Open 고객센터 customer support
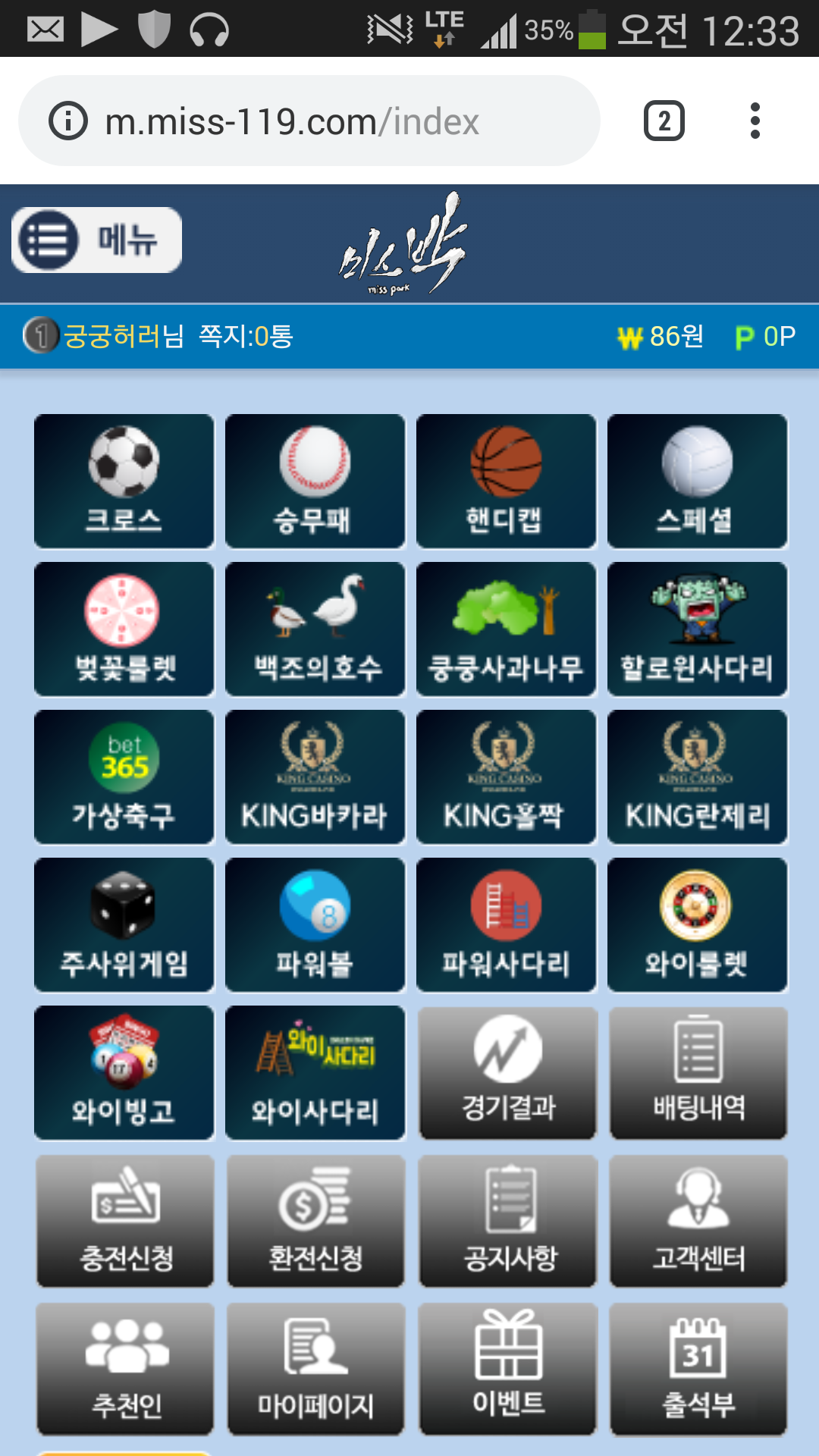Viewport: 819px width, 1456px height. [698, 1220]
